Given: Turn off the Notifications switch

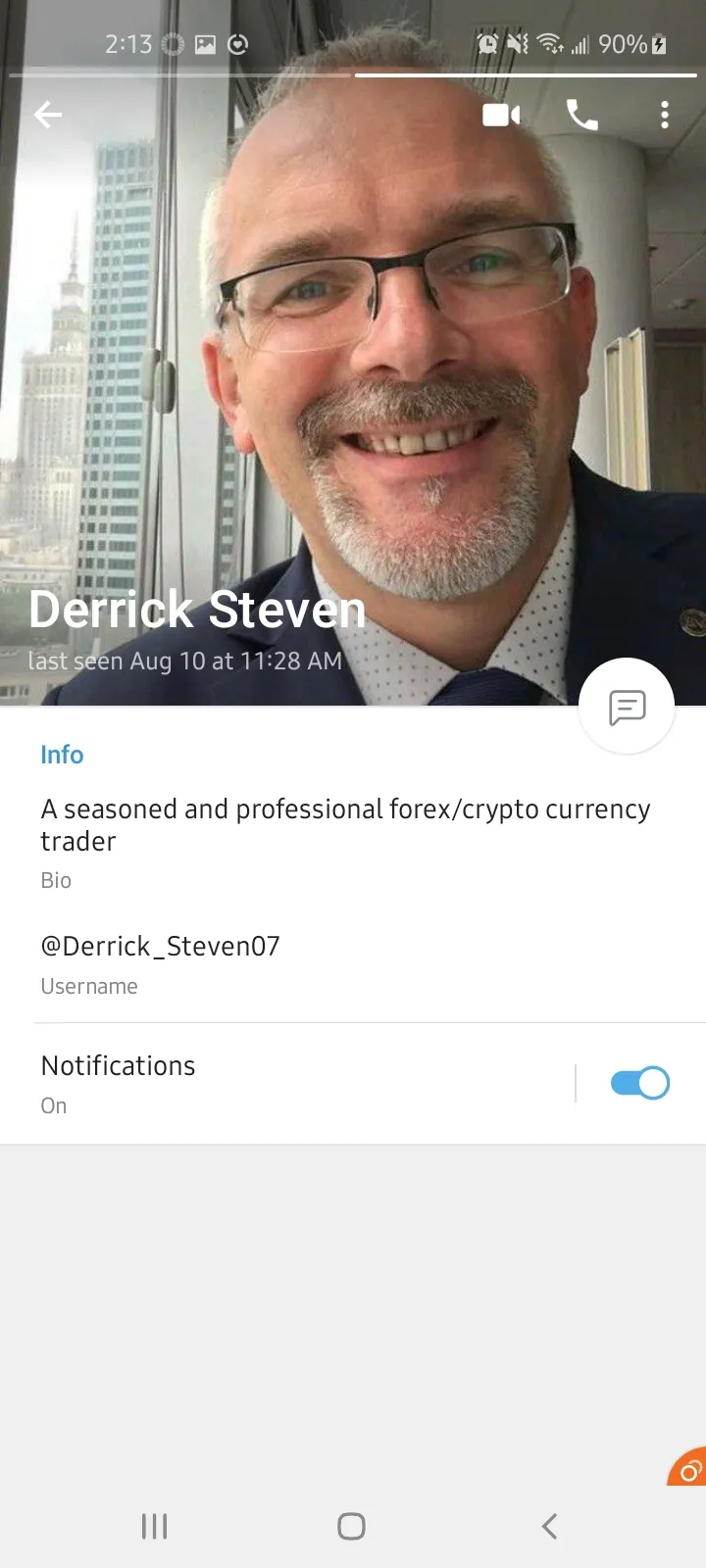Looking at the screenshot, I should 640,1083.
